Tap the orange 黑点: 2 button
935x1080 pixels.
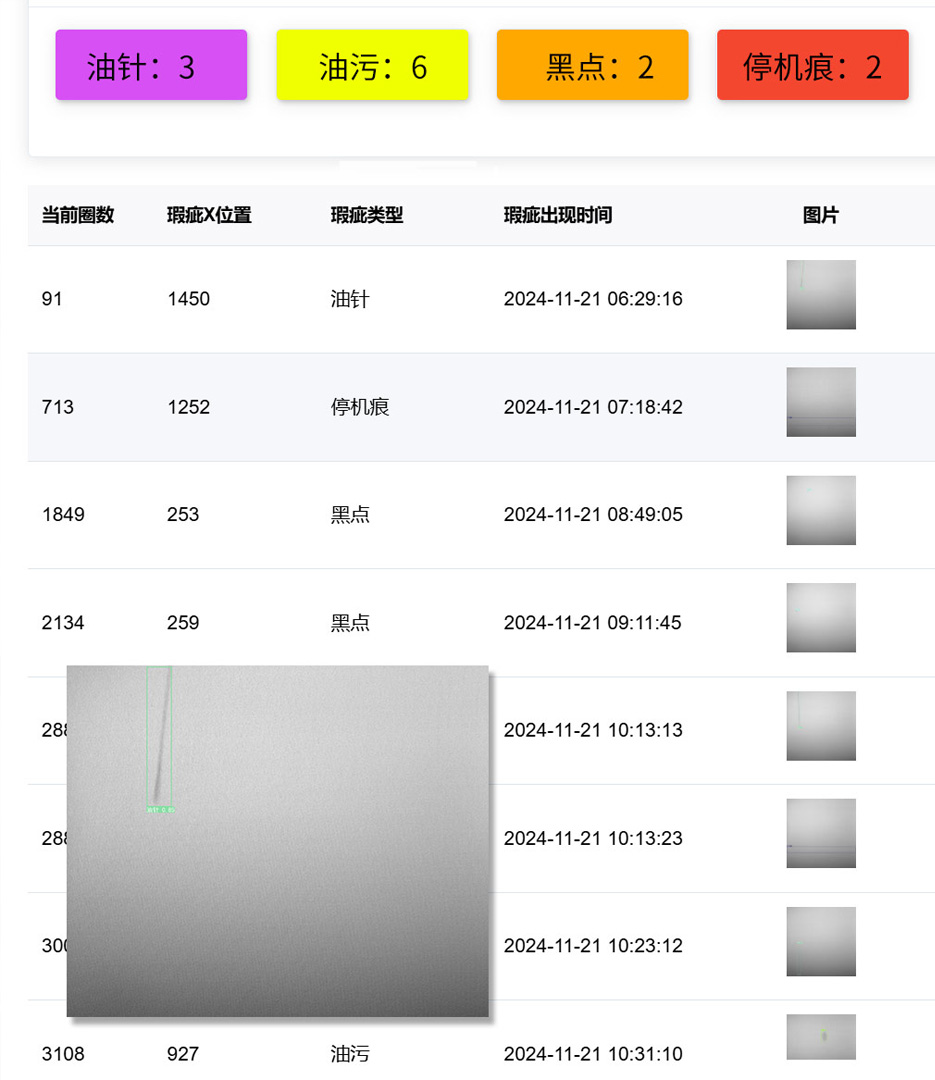(x=592, y=65)
